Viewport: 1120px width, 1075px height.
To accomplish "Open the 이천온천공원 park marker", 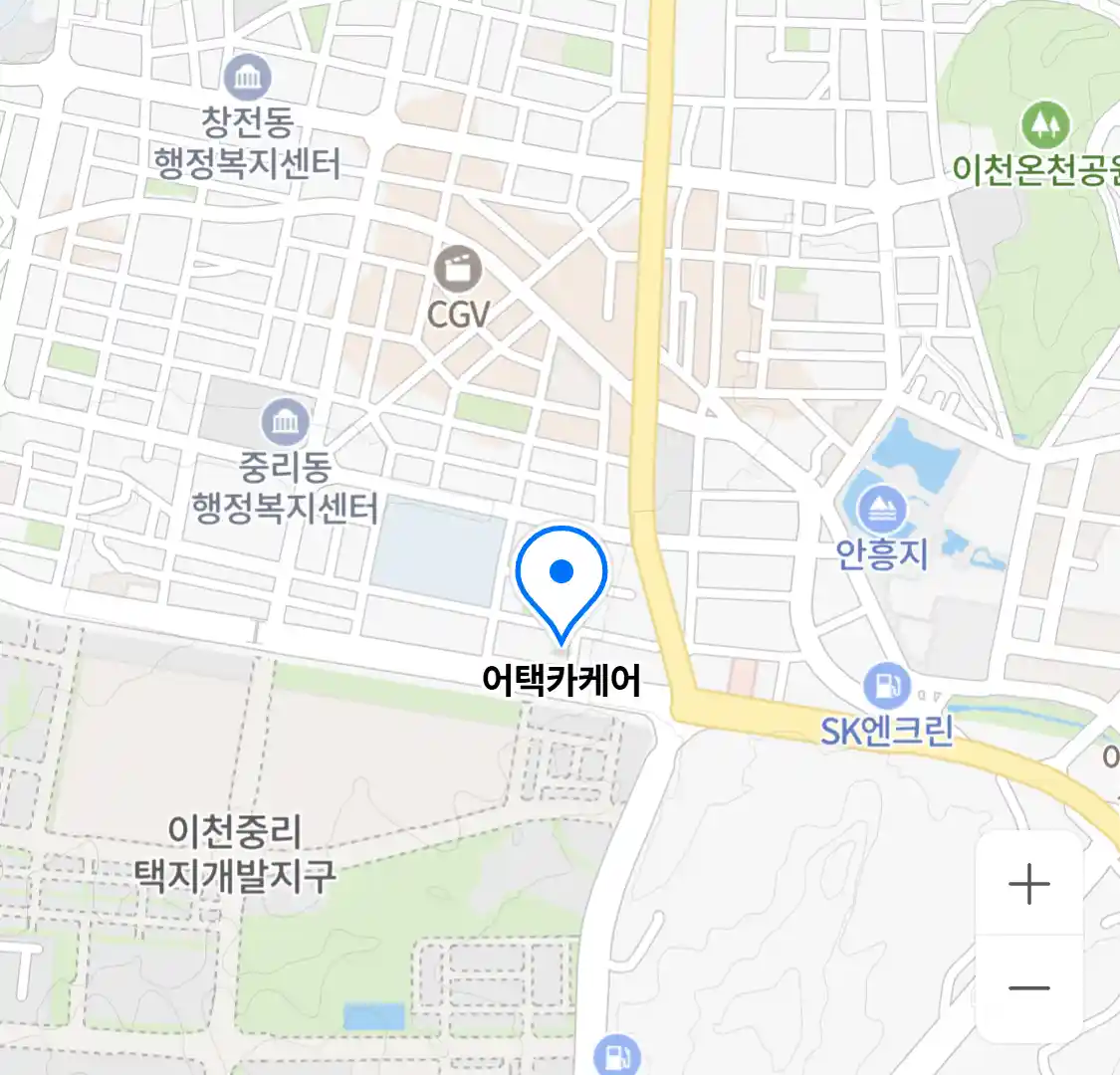I will point(1044,124).
